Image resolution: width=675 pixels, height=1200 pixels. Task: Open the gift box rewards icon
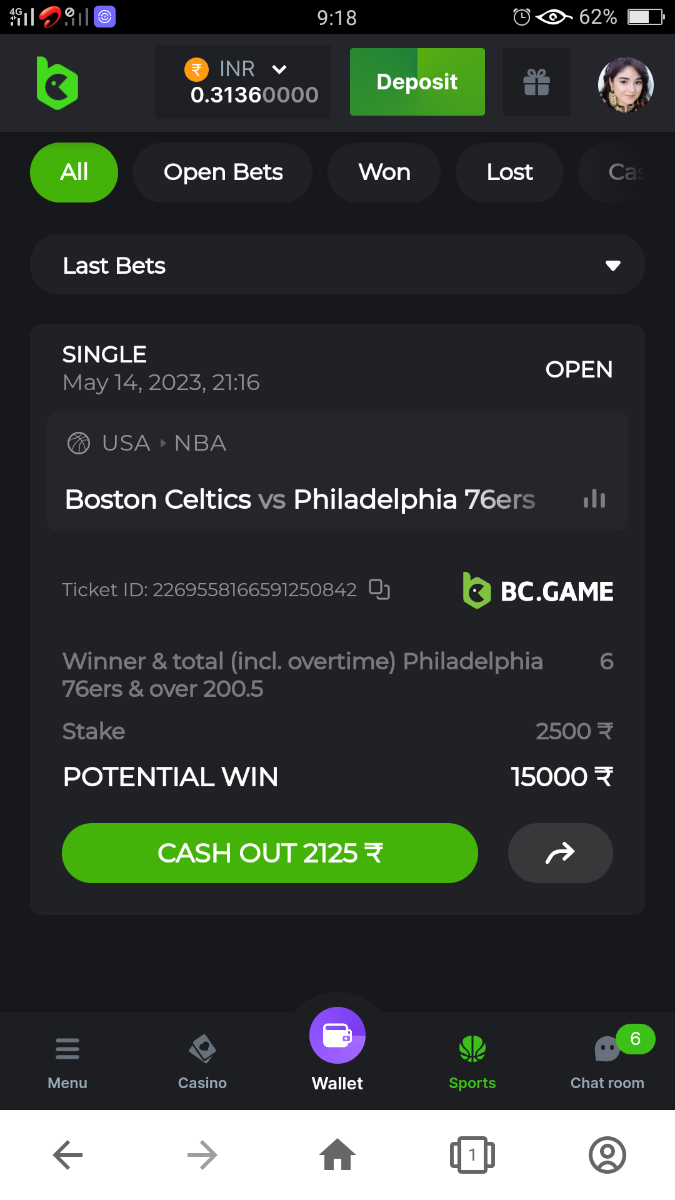click(x=537, y=83)
